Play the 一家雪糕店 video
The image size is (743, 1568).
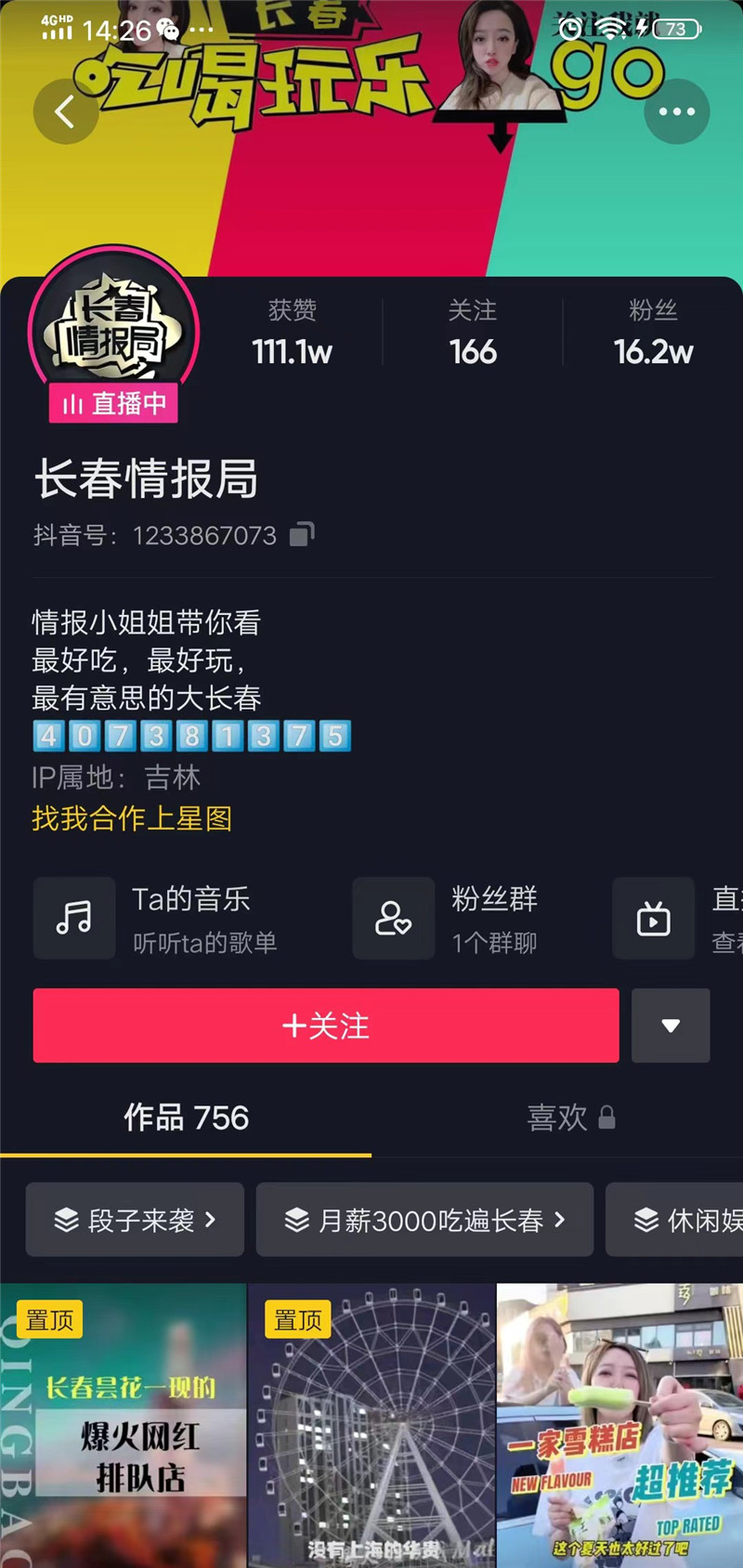coord(619,1426)
